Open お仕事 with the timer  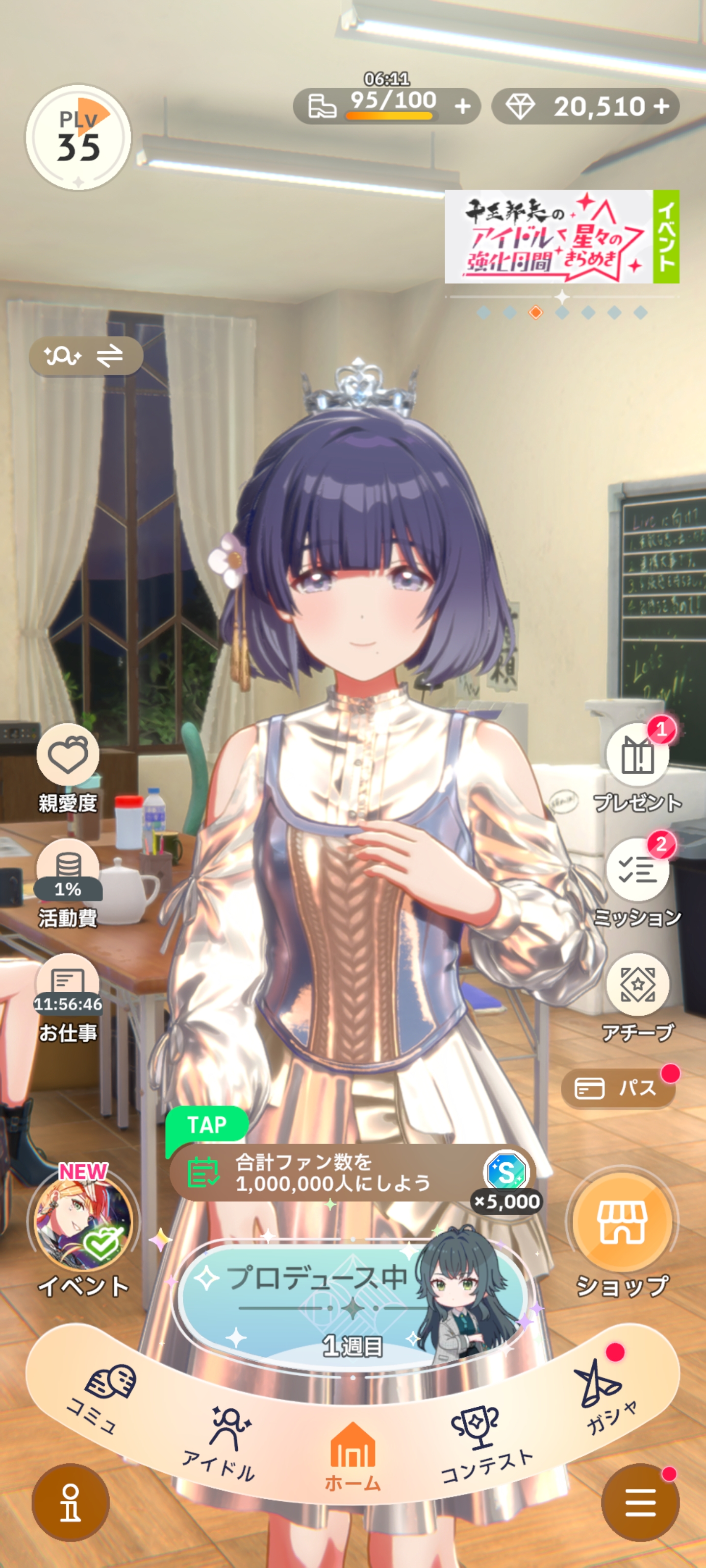tap(68, 998)
